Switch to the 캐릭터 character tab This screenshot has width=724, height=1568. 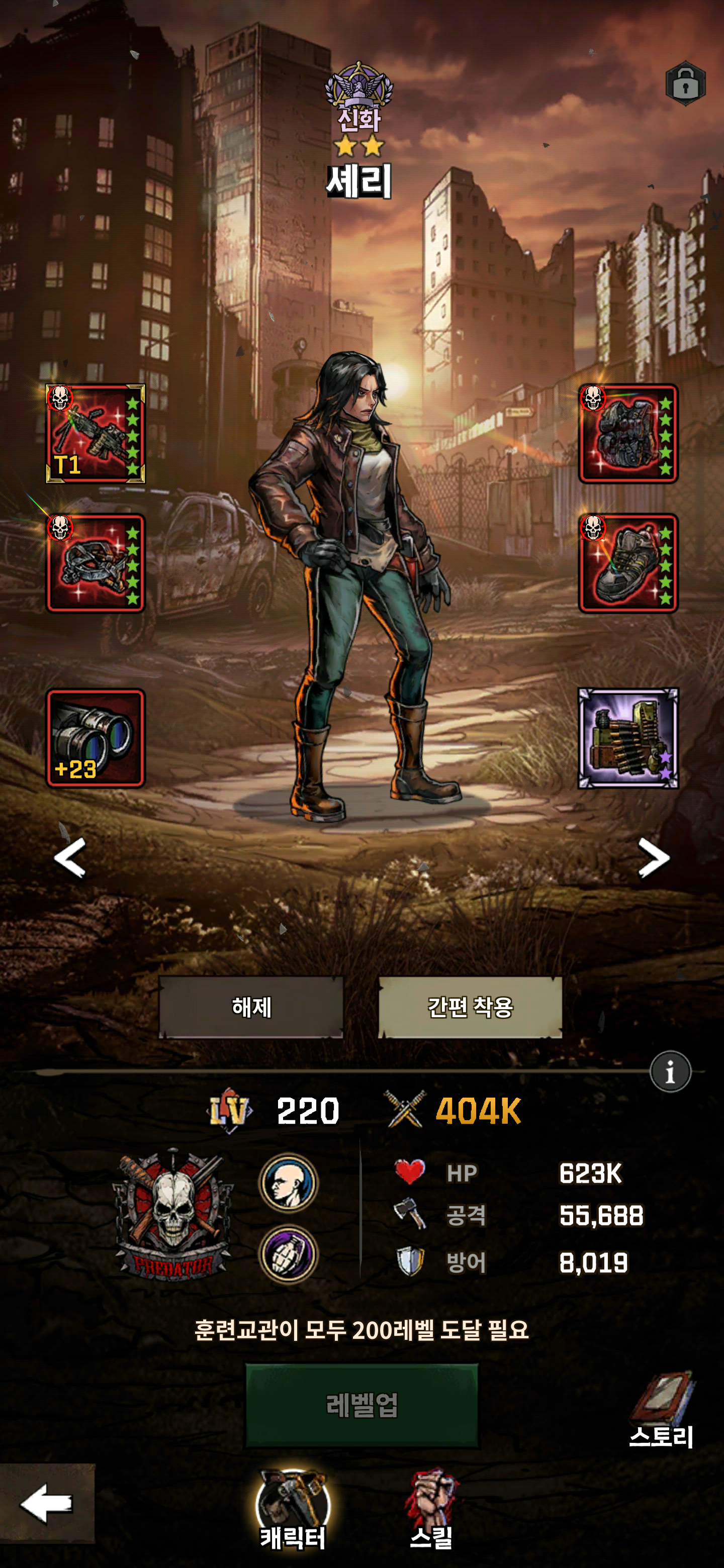click(293, 1510)
